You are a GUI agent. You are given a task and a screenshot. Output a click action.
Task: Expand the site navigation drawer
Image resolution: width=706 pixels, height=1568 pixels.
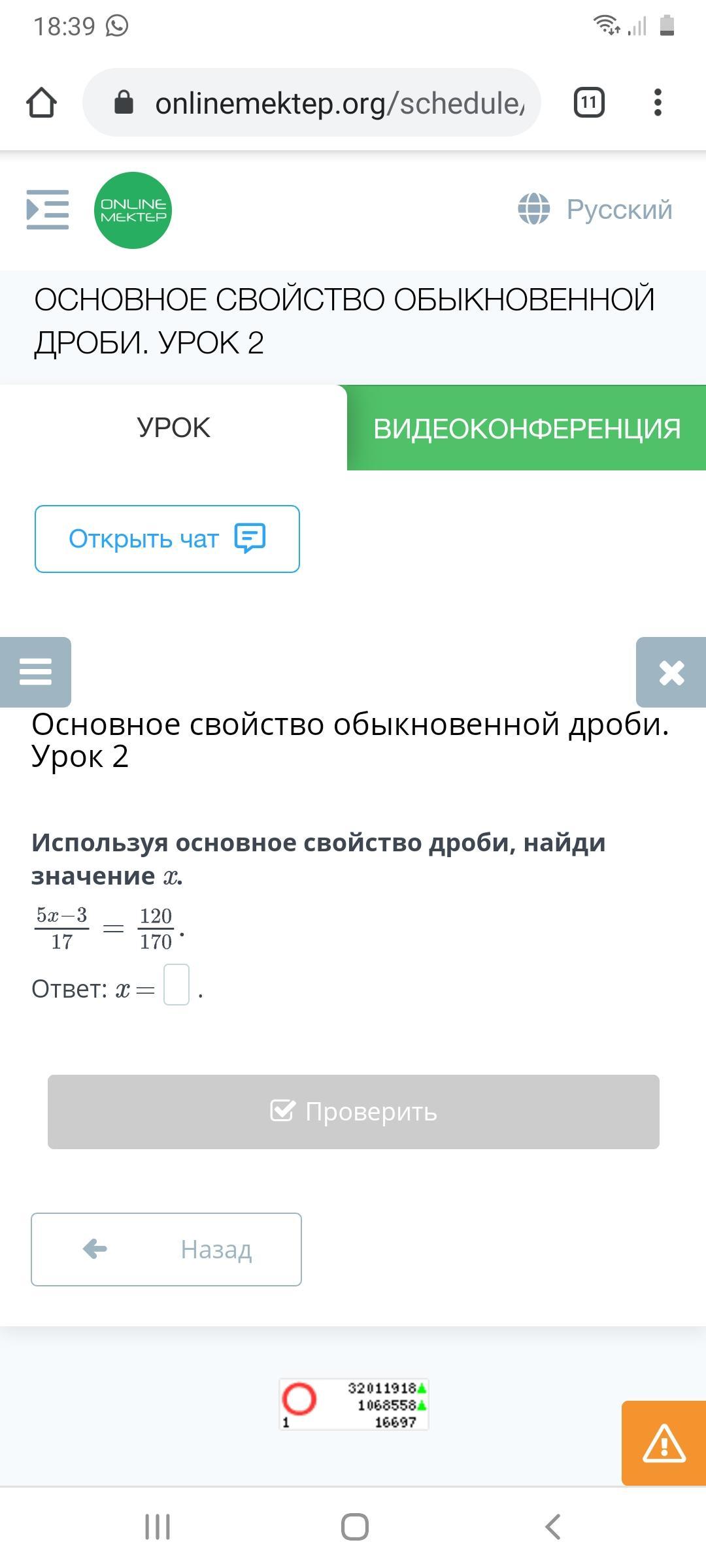48,210
